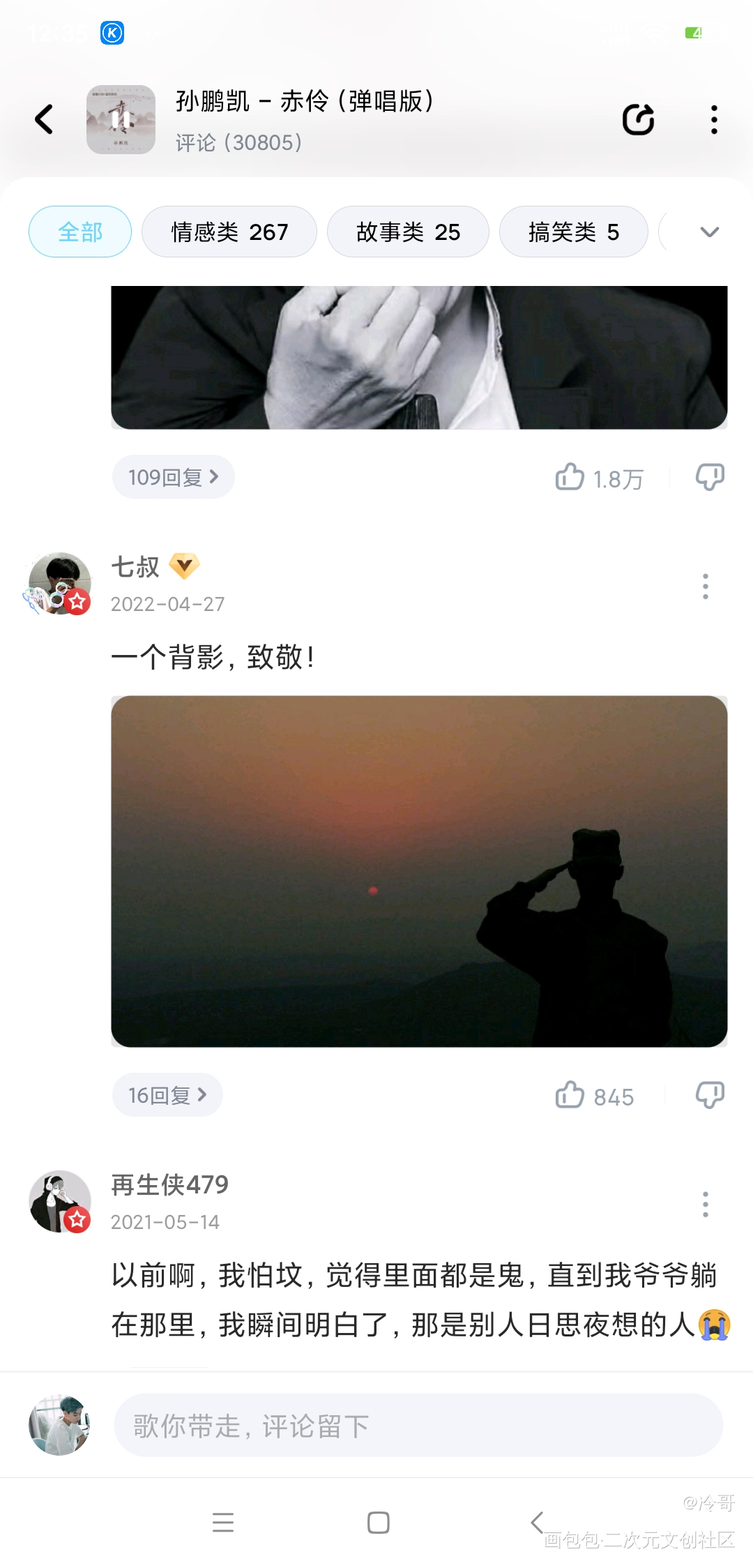Like the comment with 1.8万 likes
Image resolution: width=753 pixels, height=1568 pixels.
tap(570, 478)
